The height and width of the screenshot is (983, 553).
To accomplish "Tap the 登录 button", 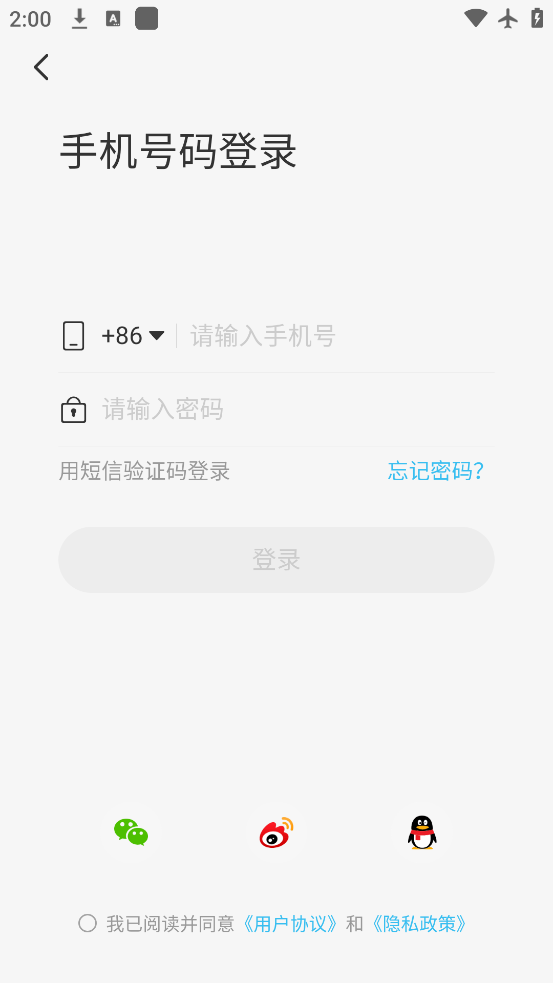I will [x=276, y=560].
